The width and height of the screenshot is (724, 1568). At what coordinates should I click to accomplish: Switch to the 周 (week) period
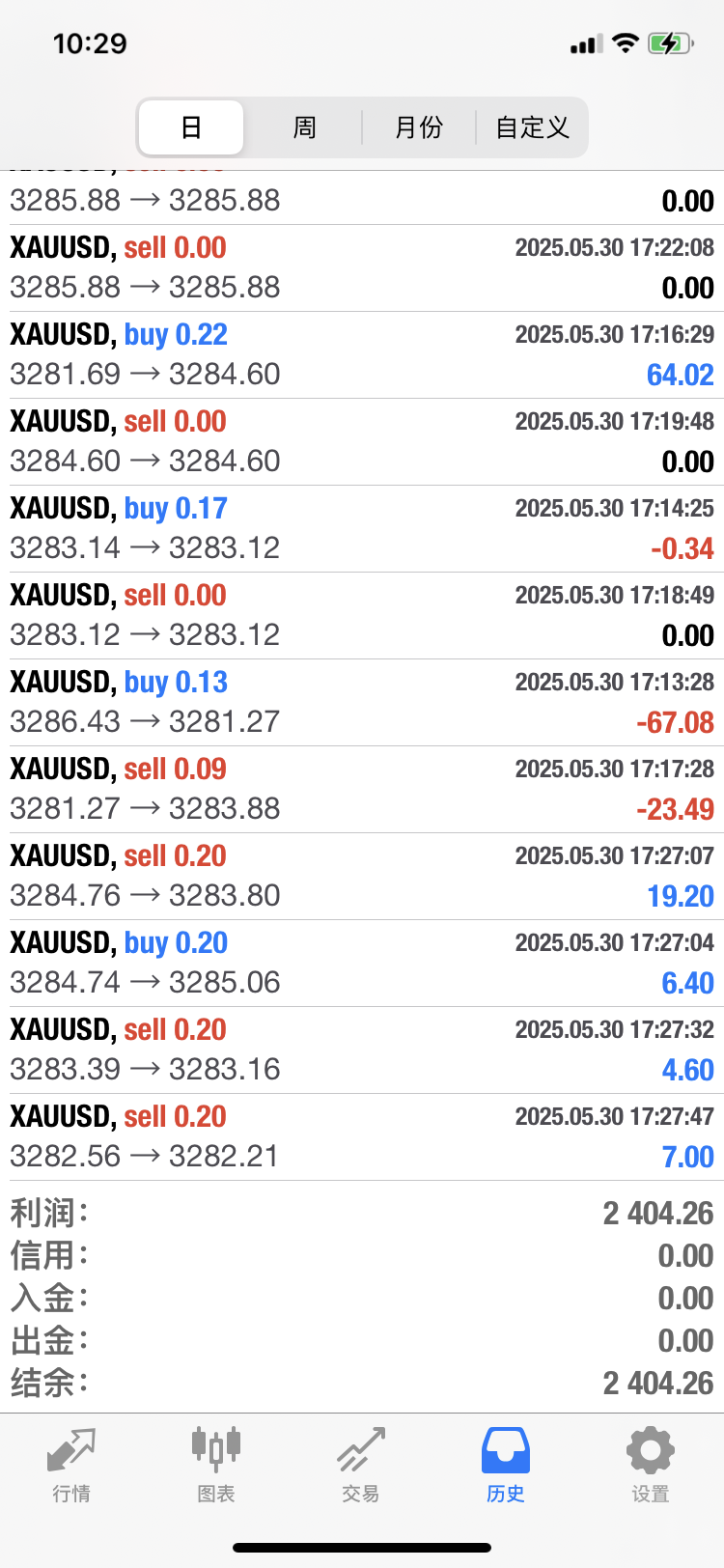tap(304, 127)
